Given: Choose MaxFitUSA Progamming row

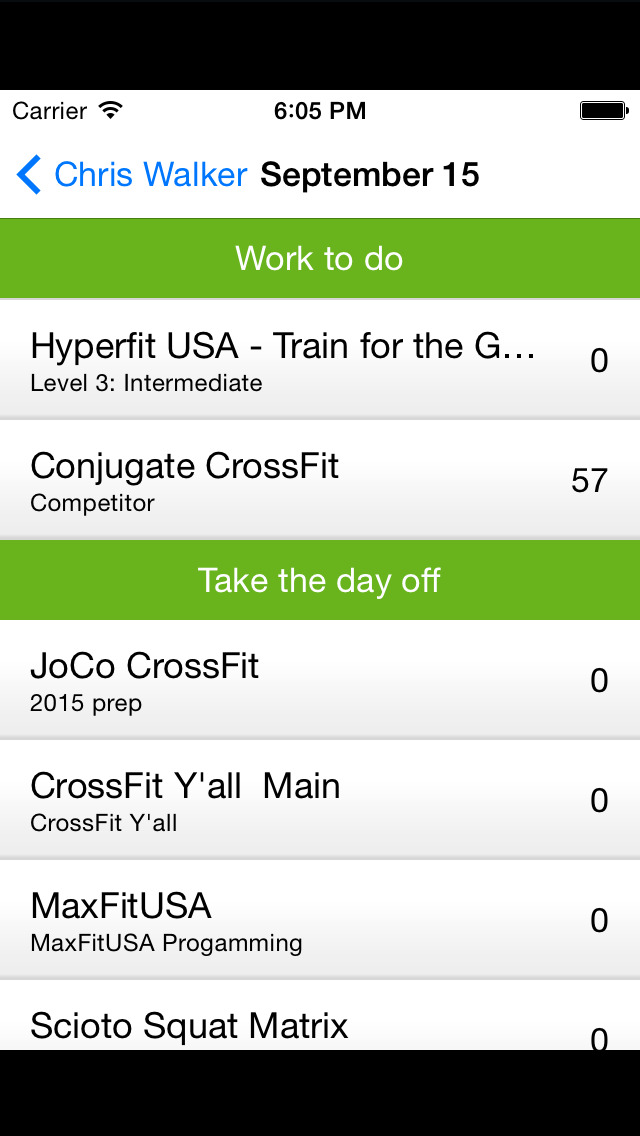Looking at the screenshot, I should [320, 920].
